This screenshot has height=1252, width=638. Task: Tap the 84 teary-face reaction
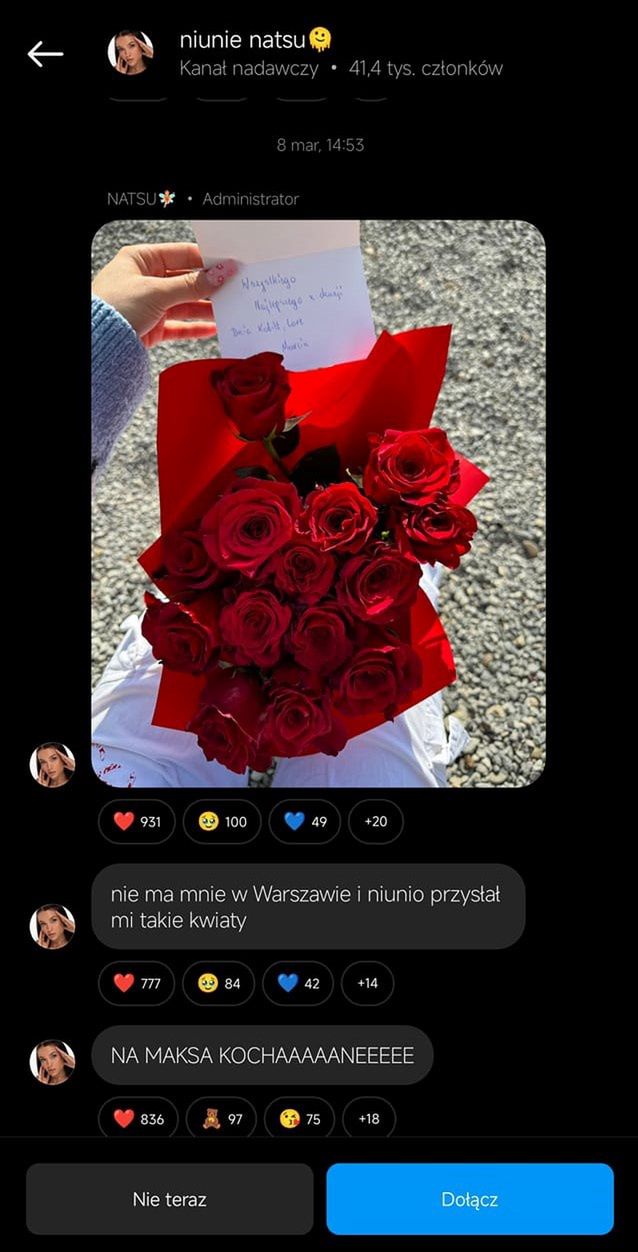click(219, 983)
